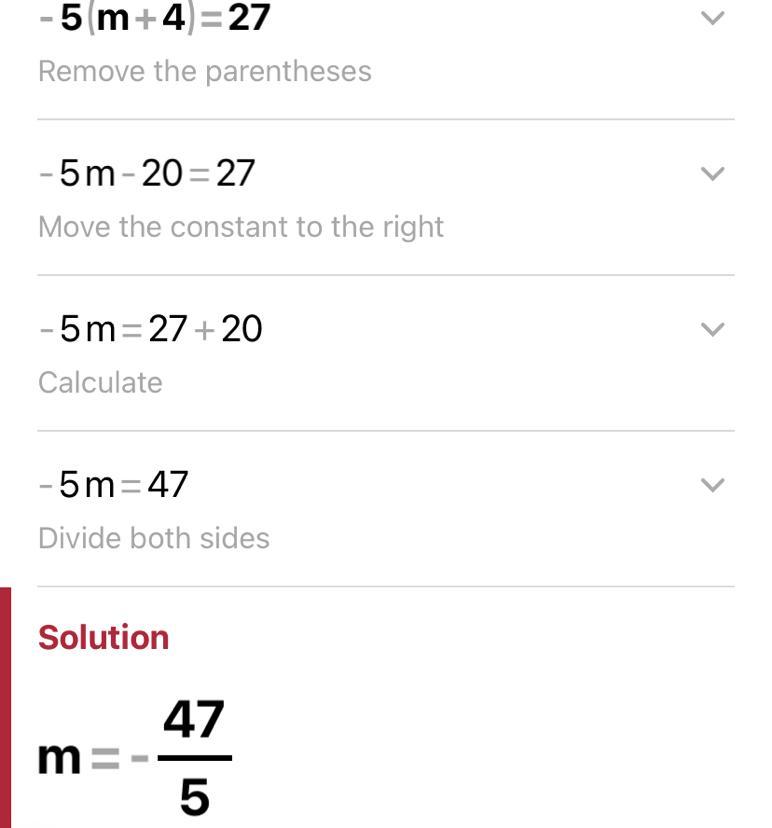Expand the step for -5m-20=27
The width and height of the screenshot is (772, 828).
(x=712, y=174)
